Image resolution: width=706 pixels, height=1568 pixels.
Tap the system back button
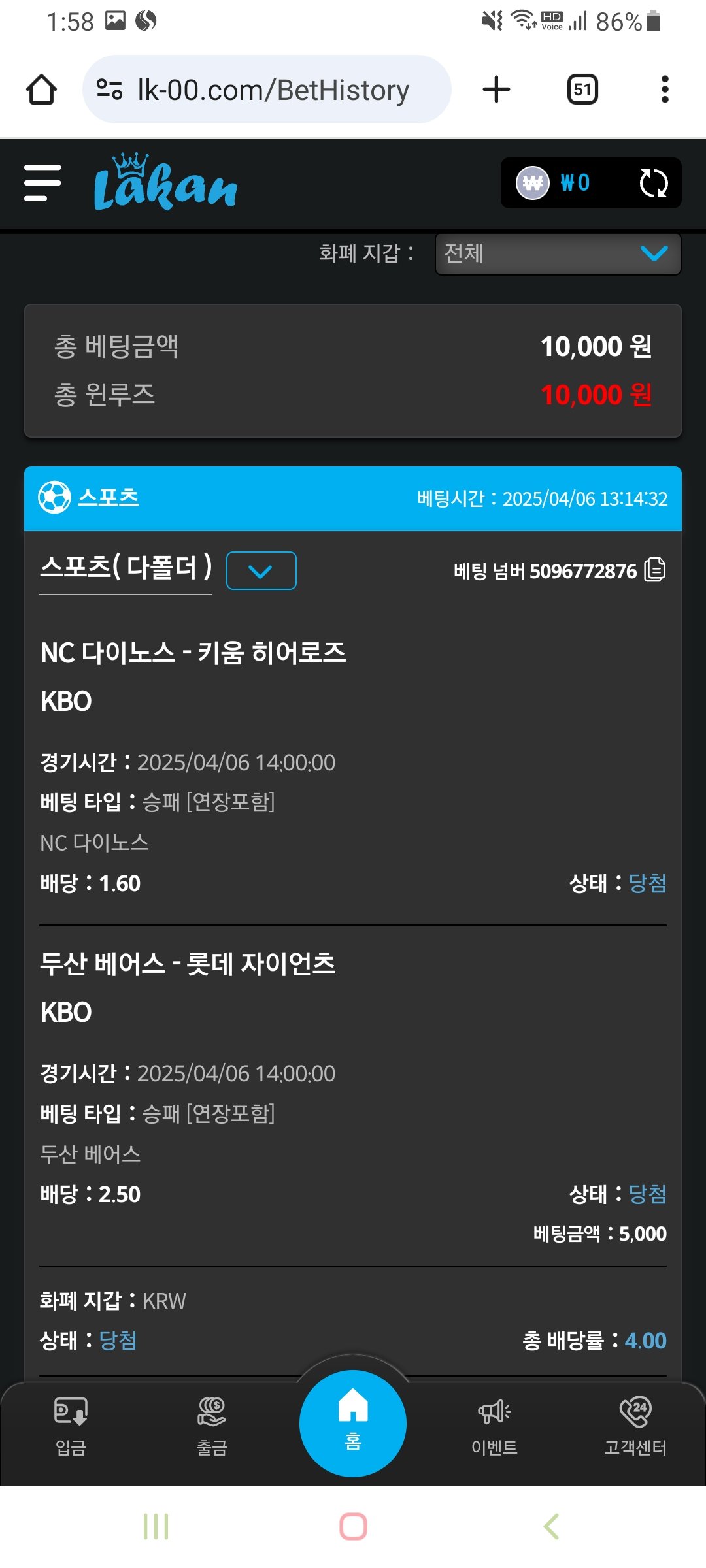pyautogui.click(x=551, y=1527)
